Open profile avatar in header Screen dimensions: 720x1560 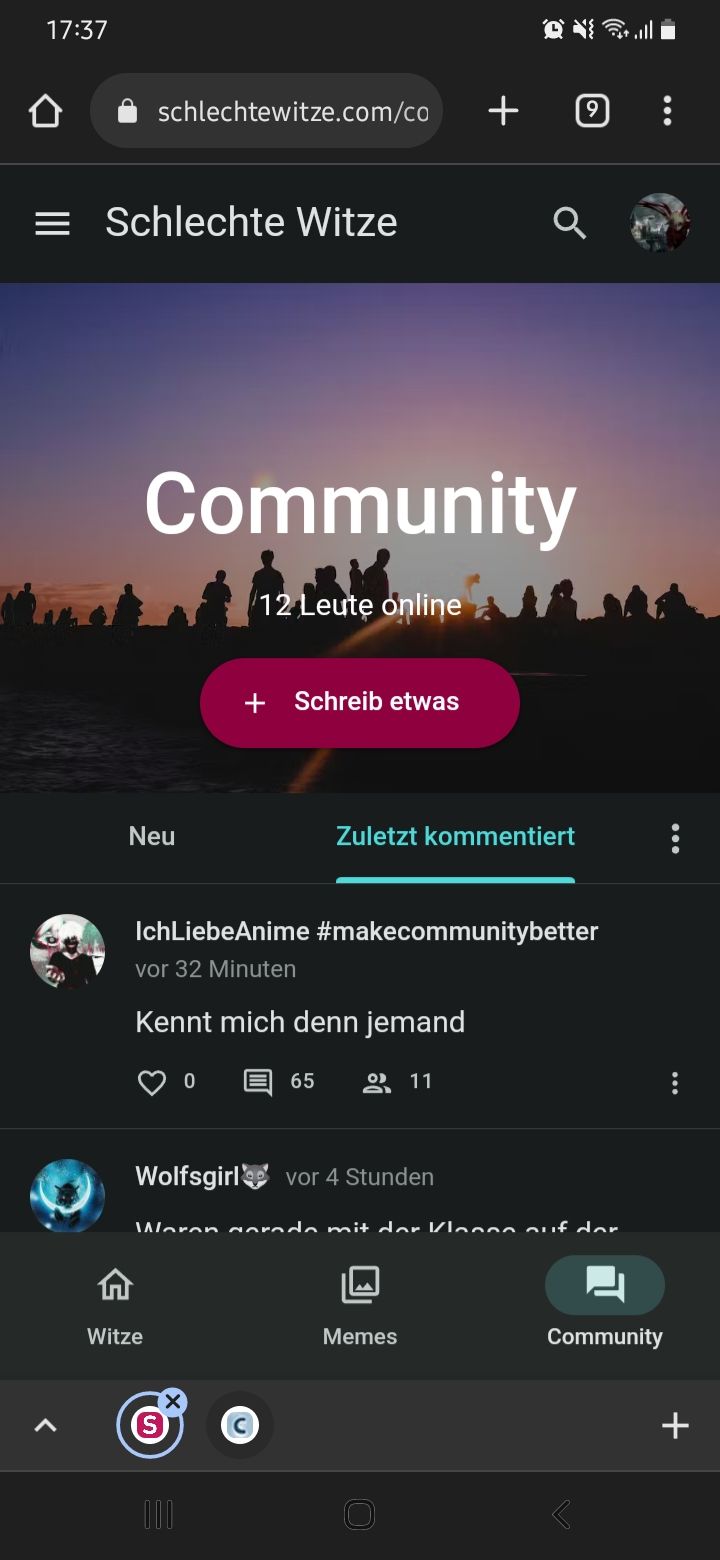tap(660, 223)
